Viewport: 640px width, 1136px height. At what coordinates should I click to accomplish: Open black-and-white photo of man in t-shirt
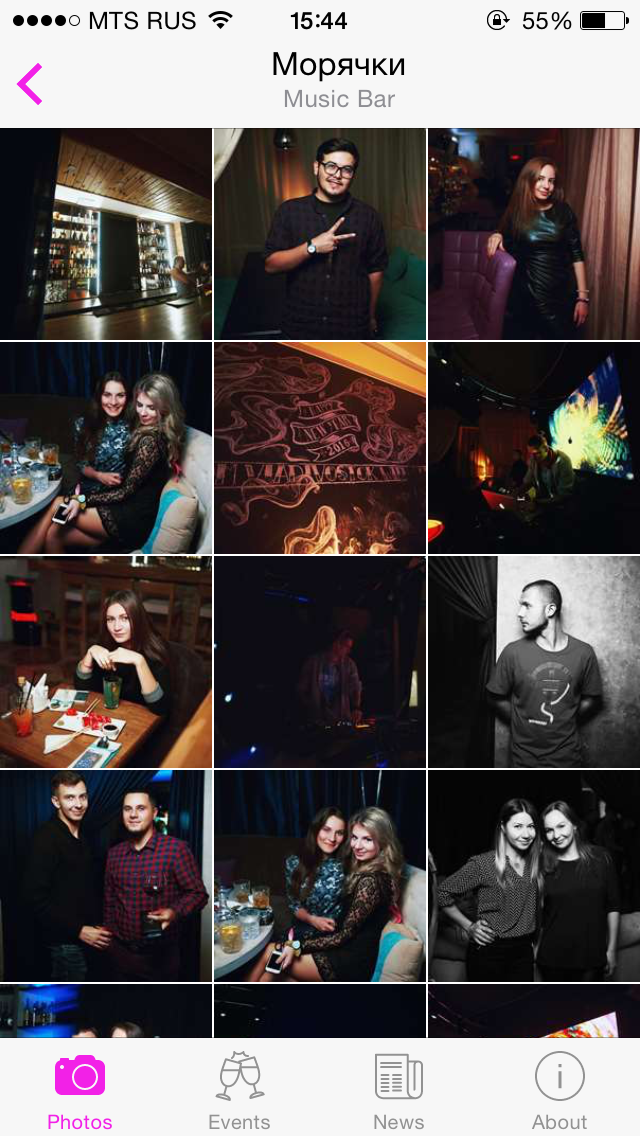pos(534,662)
